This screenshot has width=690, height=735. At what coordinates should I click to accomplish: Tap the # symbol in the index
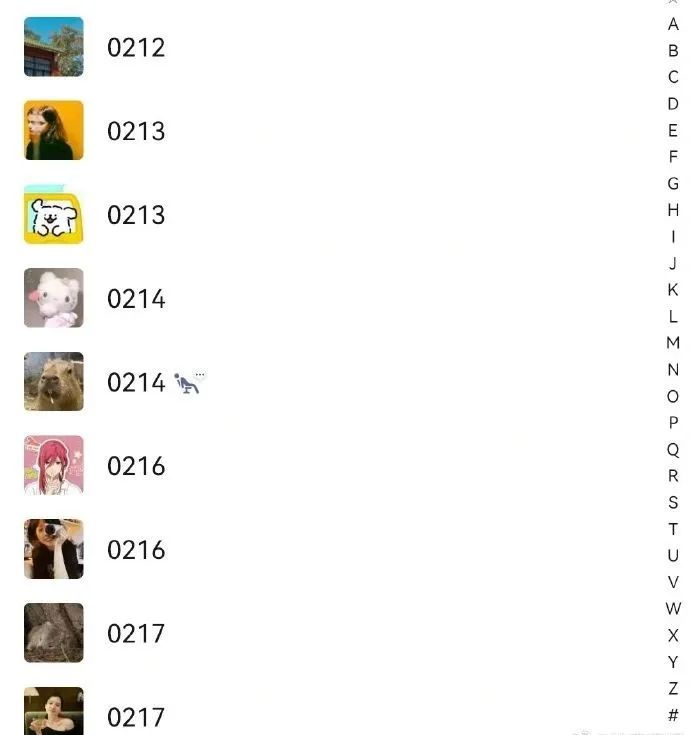[x=673, y=715]
